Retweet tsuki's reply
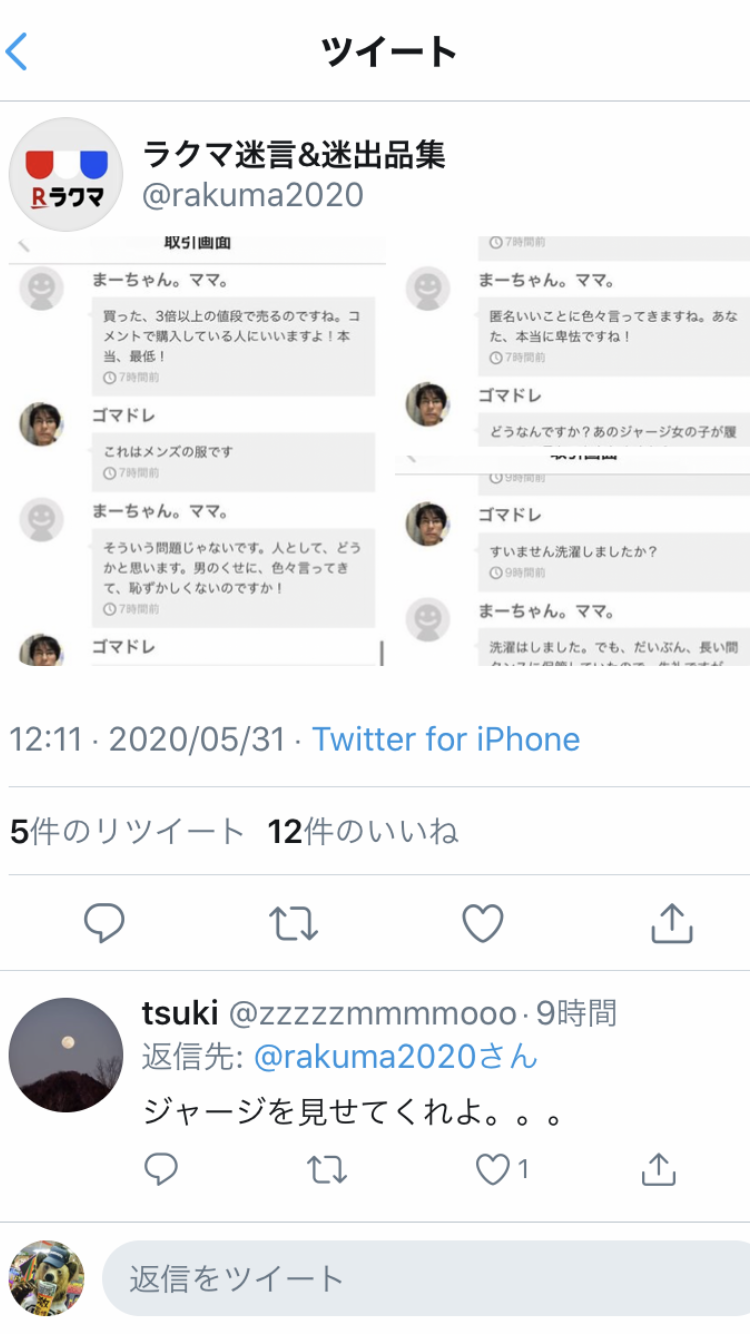Viewport: 750px width, 1334px height. click(327, 1168)
